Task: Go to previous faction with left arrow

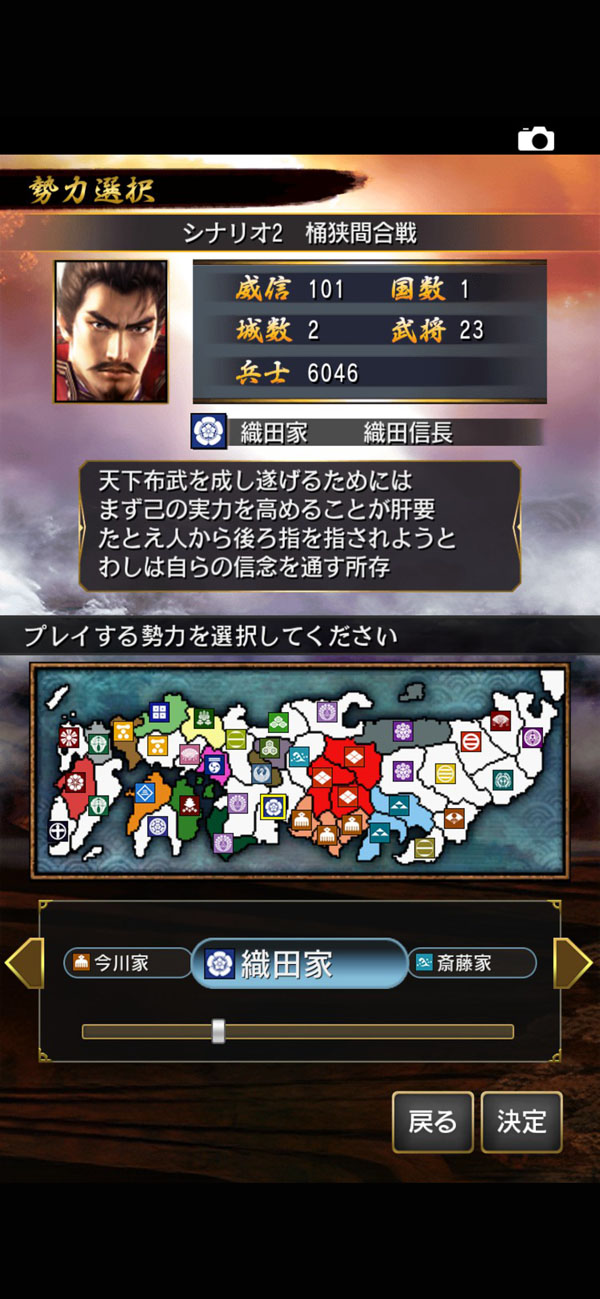Action: click(x=24, y=964)
